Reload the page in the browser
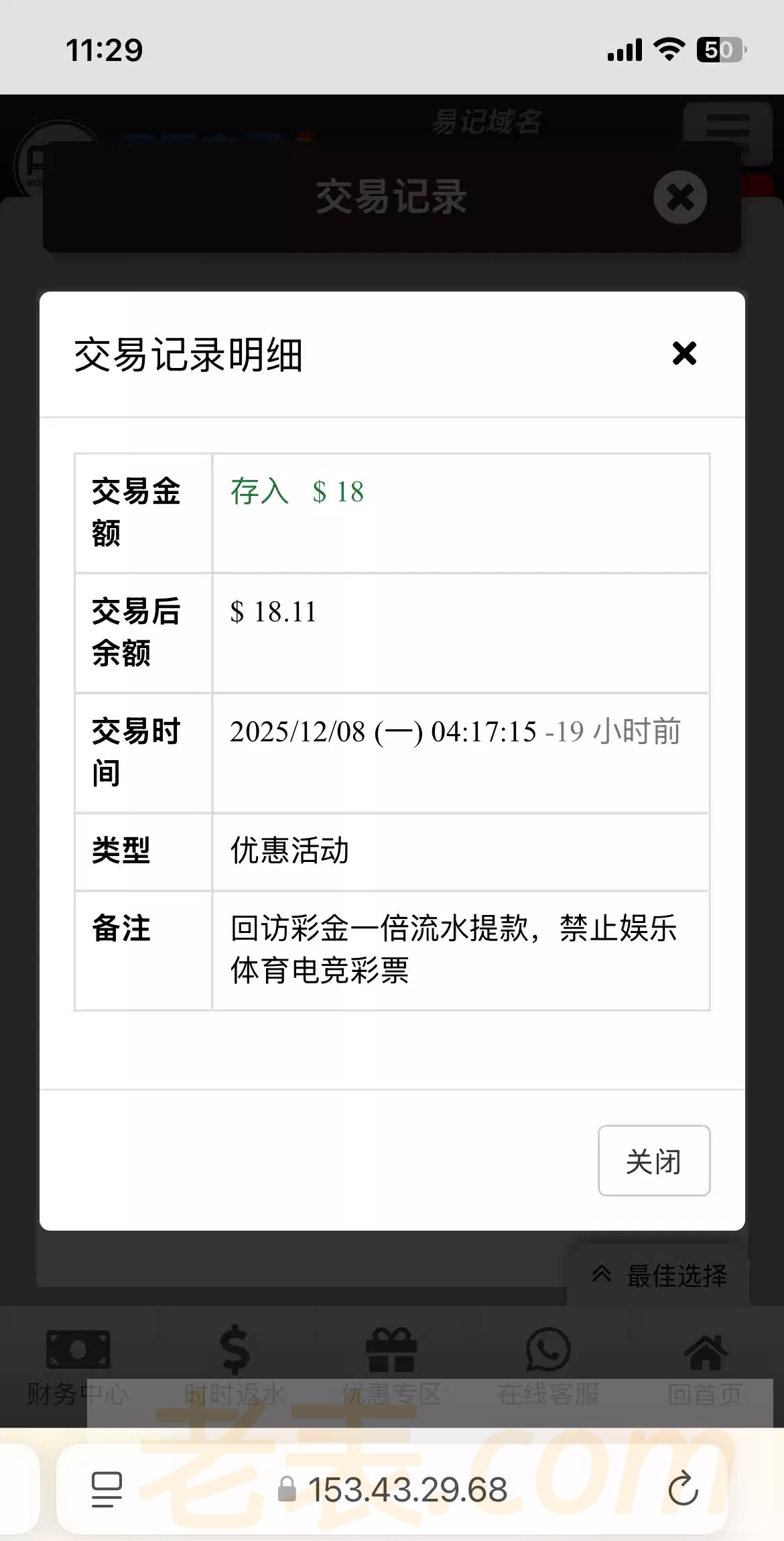Viewport: 784px width, 1541px height. click(683, 1489)
